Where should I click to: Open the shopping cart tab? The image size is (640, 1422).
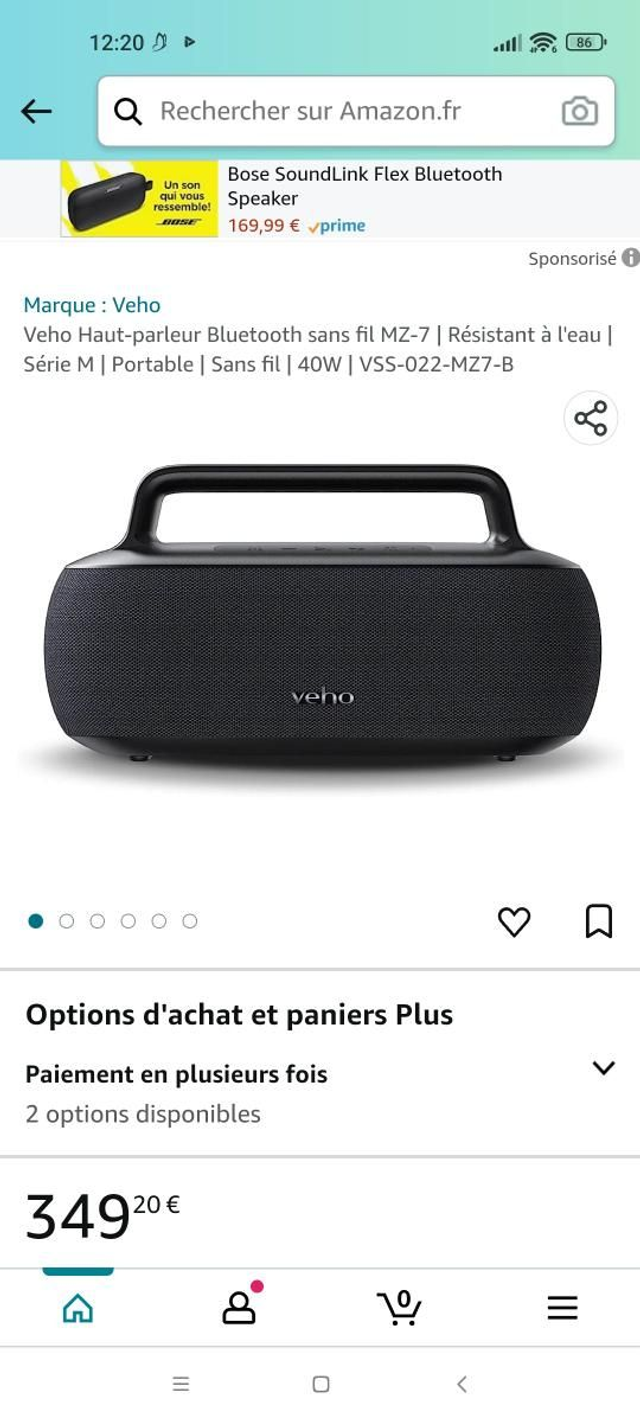[400, 1308]
